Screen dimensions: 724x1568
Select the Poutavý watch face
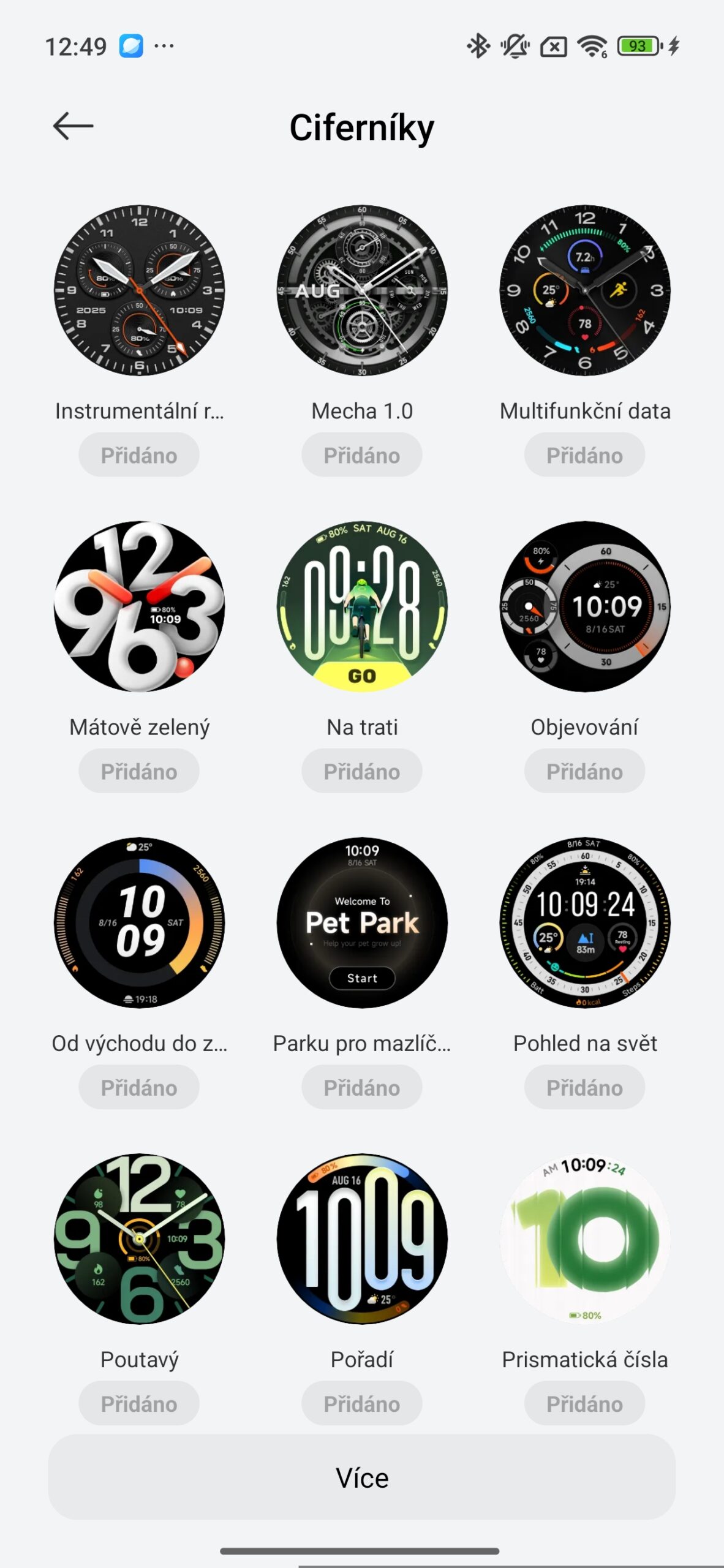pyautogui.click(x=139, y=1238)
